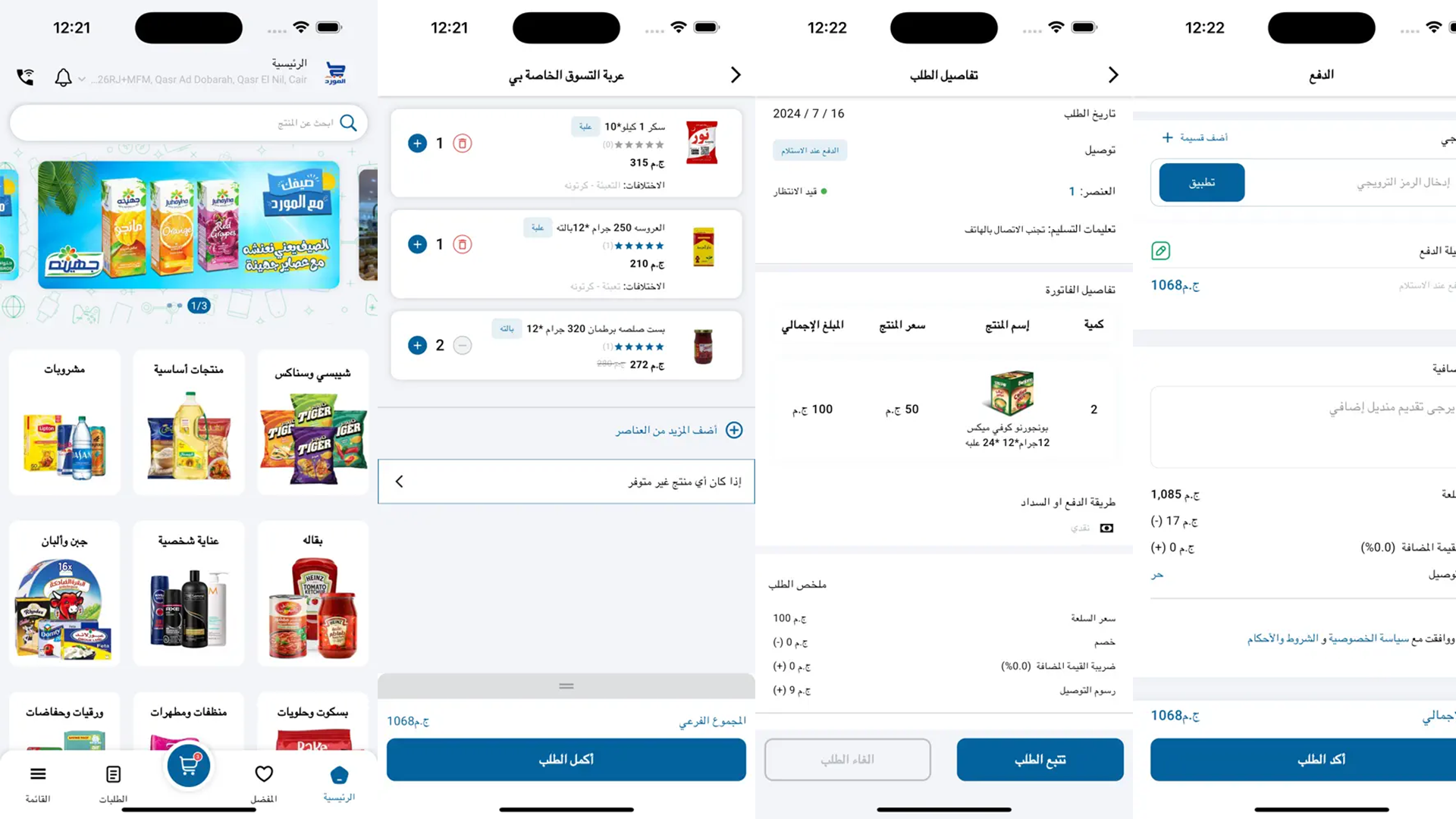The height and width of the screenshot is (819, 1456).
Task: Switch to the الطلبات orders tab
Action: (x=113, y=782)
